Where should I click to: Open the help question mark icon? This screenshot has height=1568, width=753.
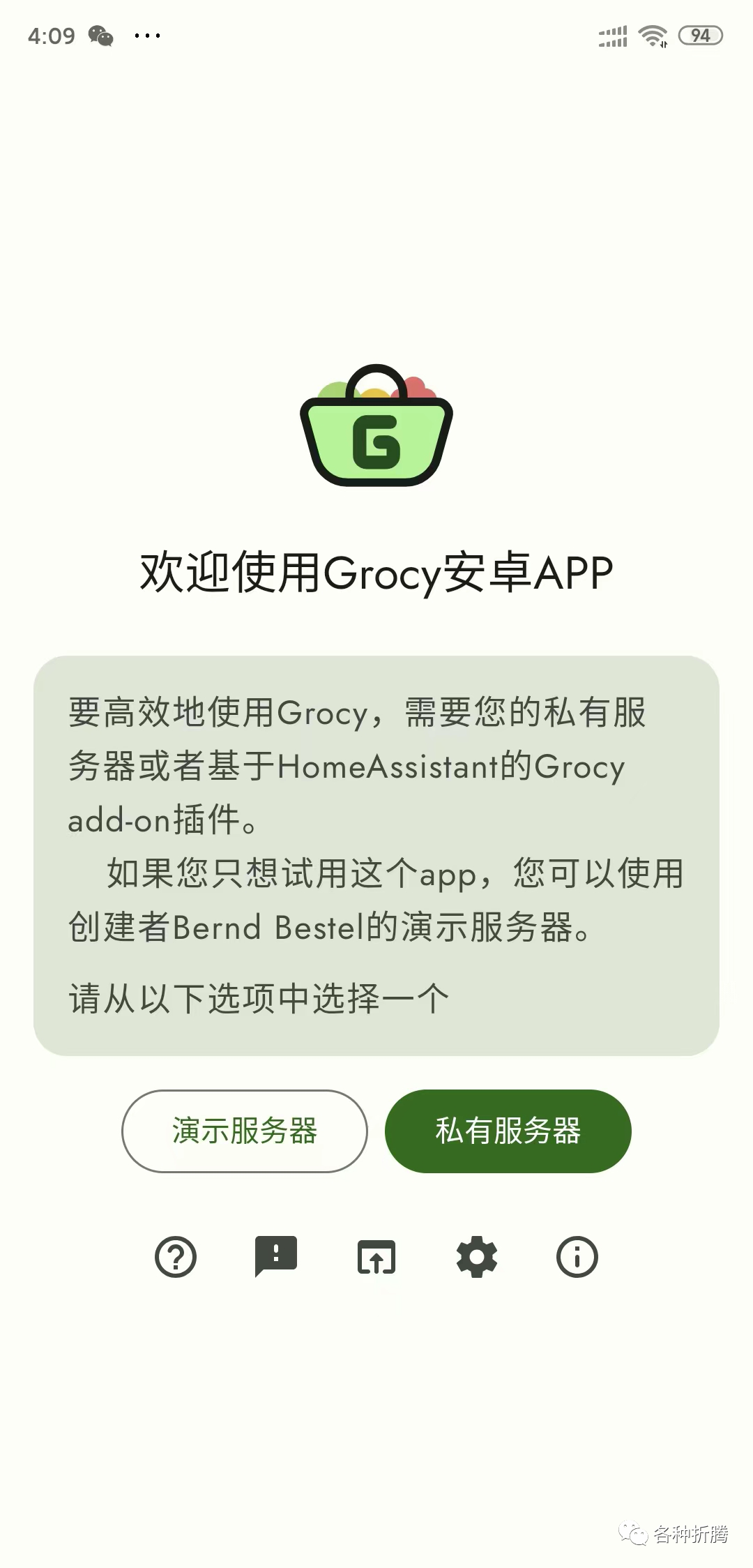(176, 1256)
